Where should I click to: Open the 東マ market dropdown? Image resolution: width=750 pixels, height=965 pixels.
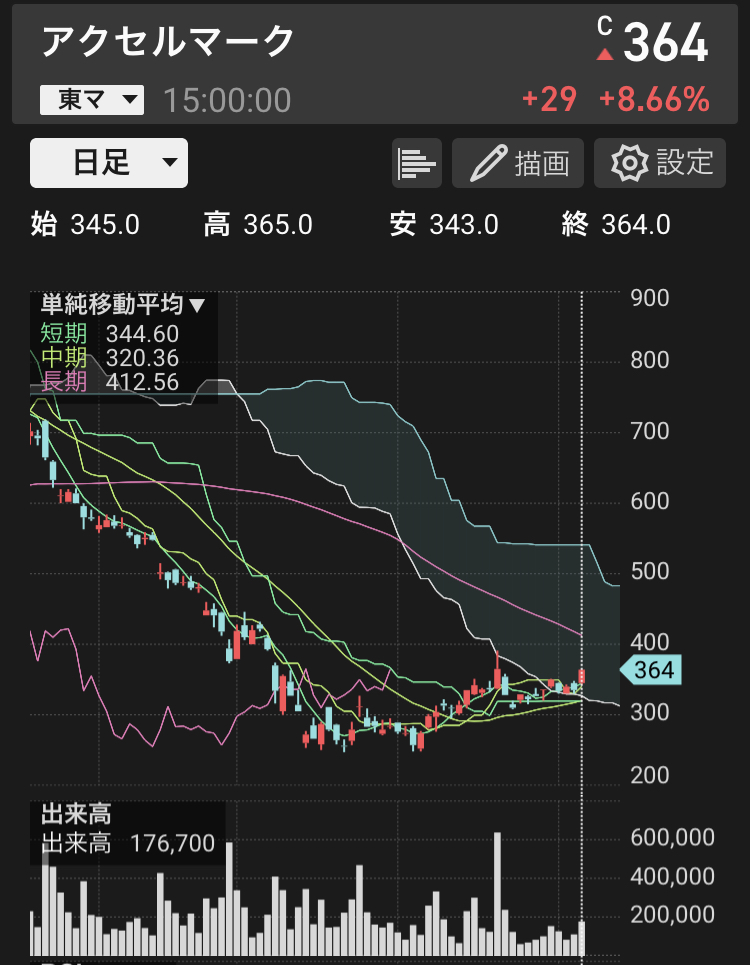[92, 100]
